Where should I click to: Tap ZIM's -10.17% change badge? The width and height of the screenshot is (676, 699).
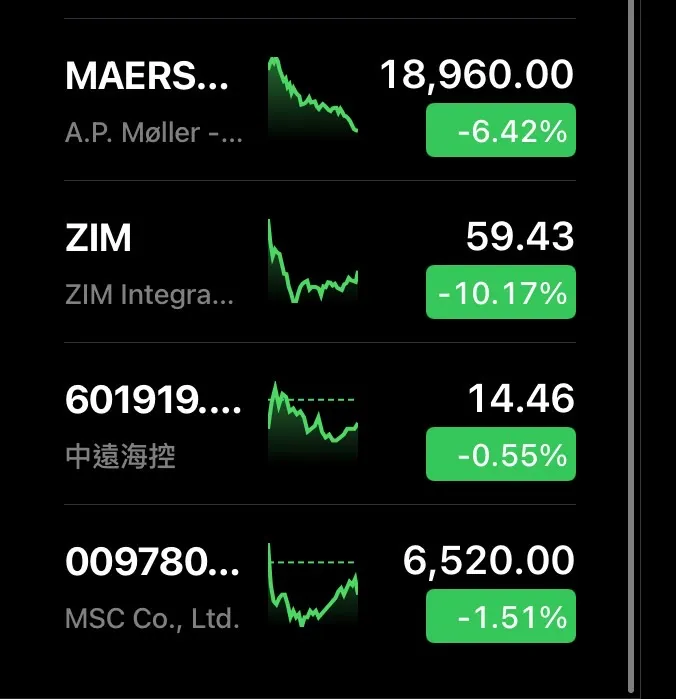(501, 293)
